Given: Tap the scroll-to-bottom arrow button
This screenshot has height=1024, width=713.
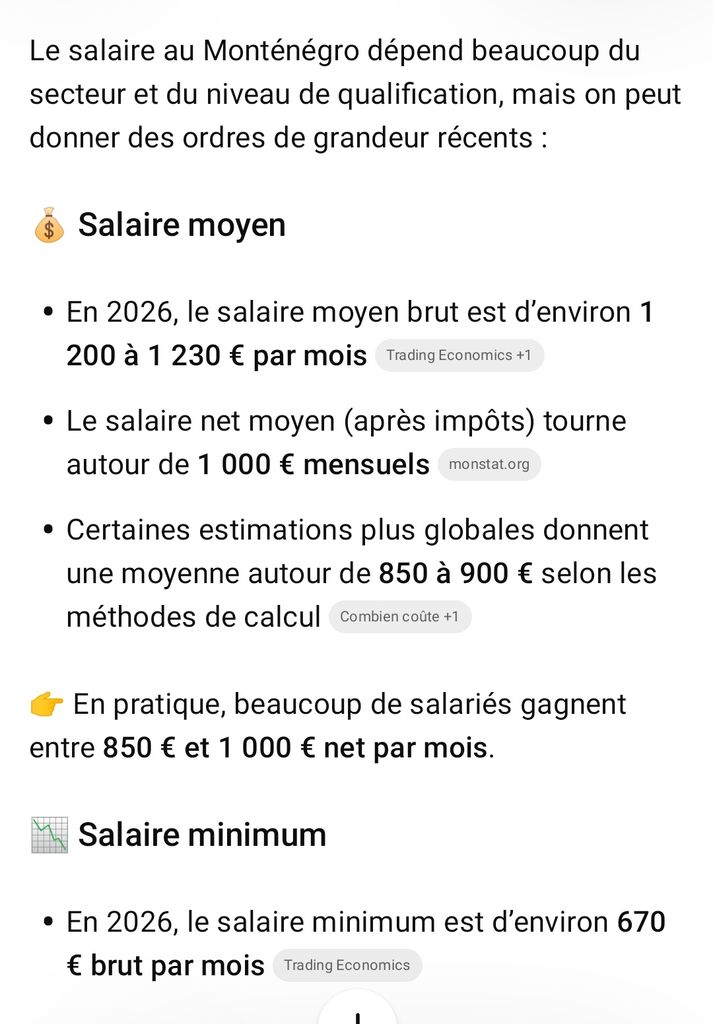Looking at the screenshot, I should (x=357, y=1011).
